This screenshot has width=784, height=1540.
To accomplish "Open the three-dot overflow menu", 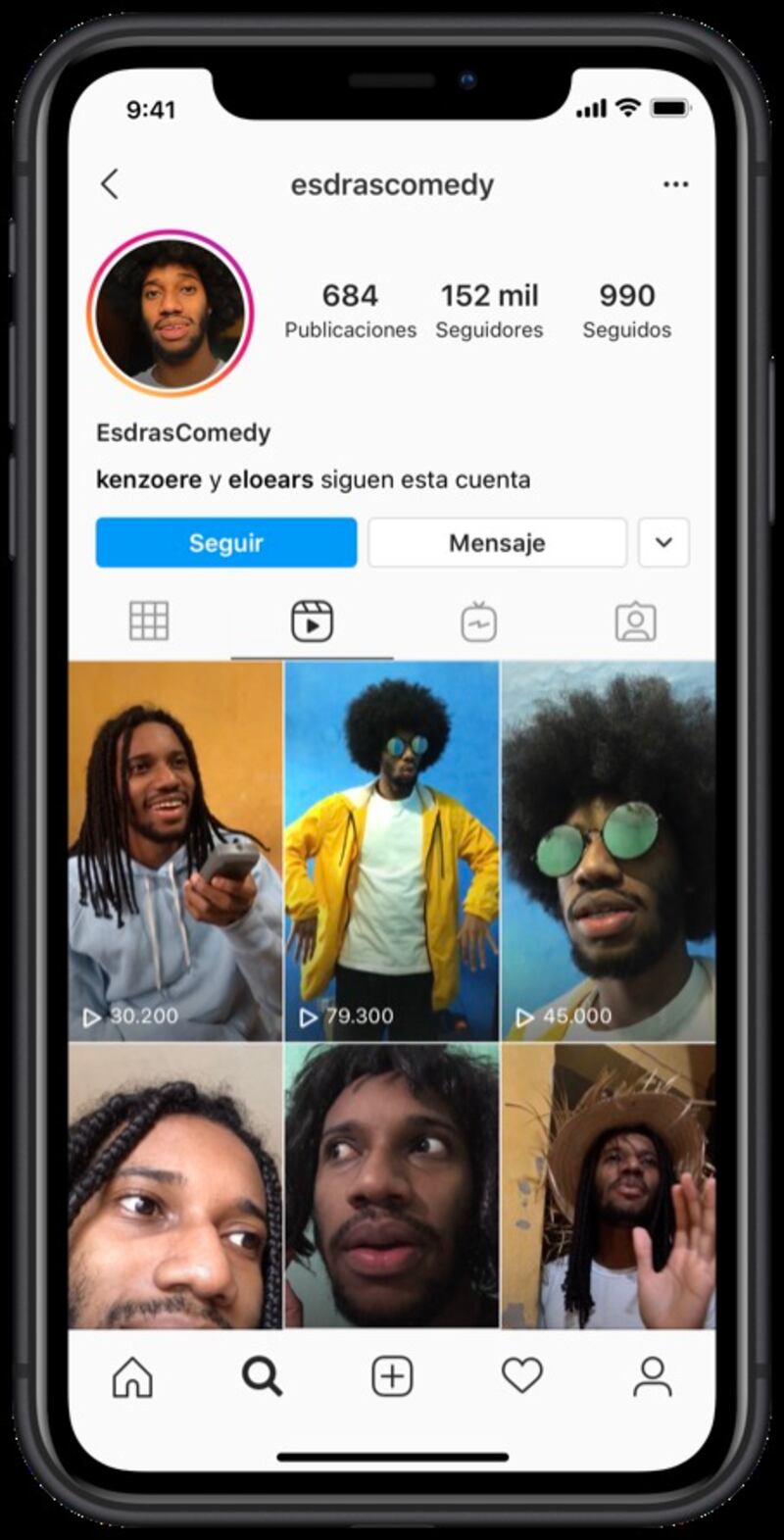I will (x=675, y=184).
